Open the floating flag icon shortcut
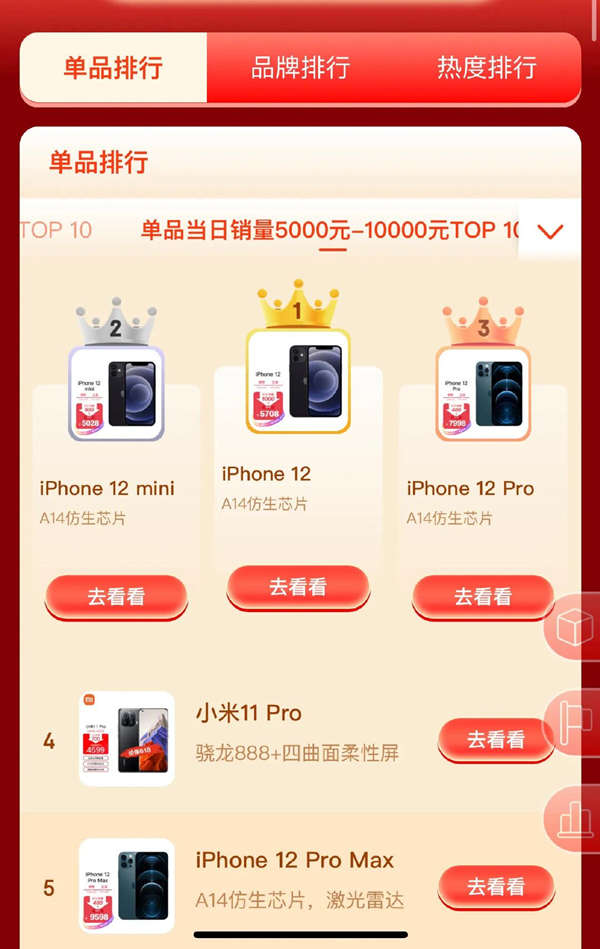Viewport: 600px width, 949px height. 574,723
